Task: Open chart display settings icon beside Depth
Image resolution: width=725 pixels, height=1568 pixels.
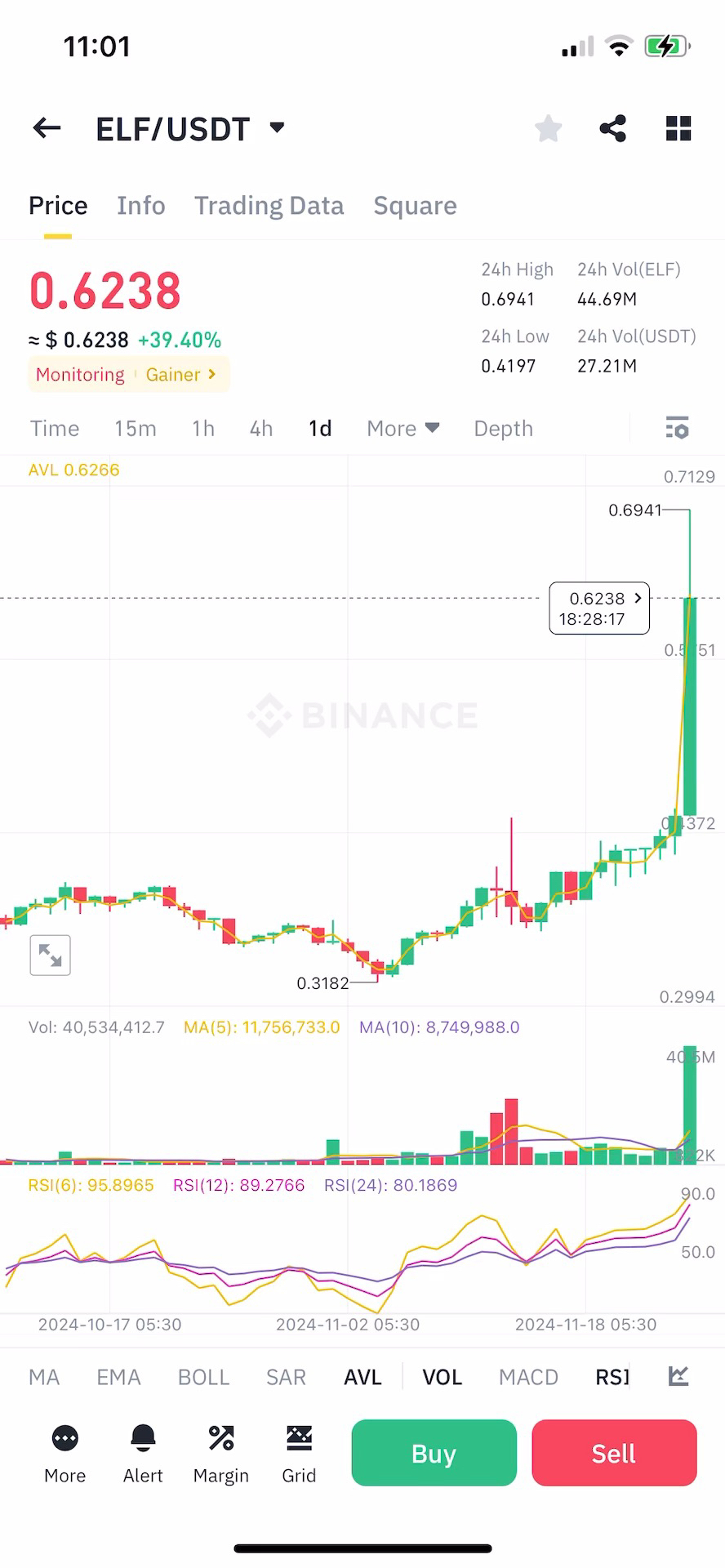Action: click(678, 428)
